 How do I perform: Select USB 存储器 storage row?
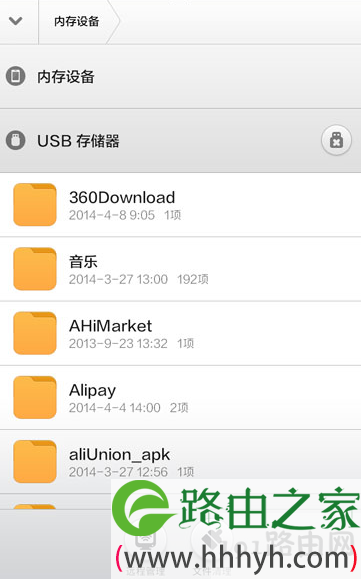[x=180, y=141]
